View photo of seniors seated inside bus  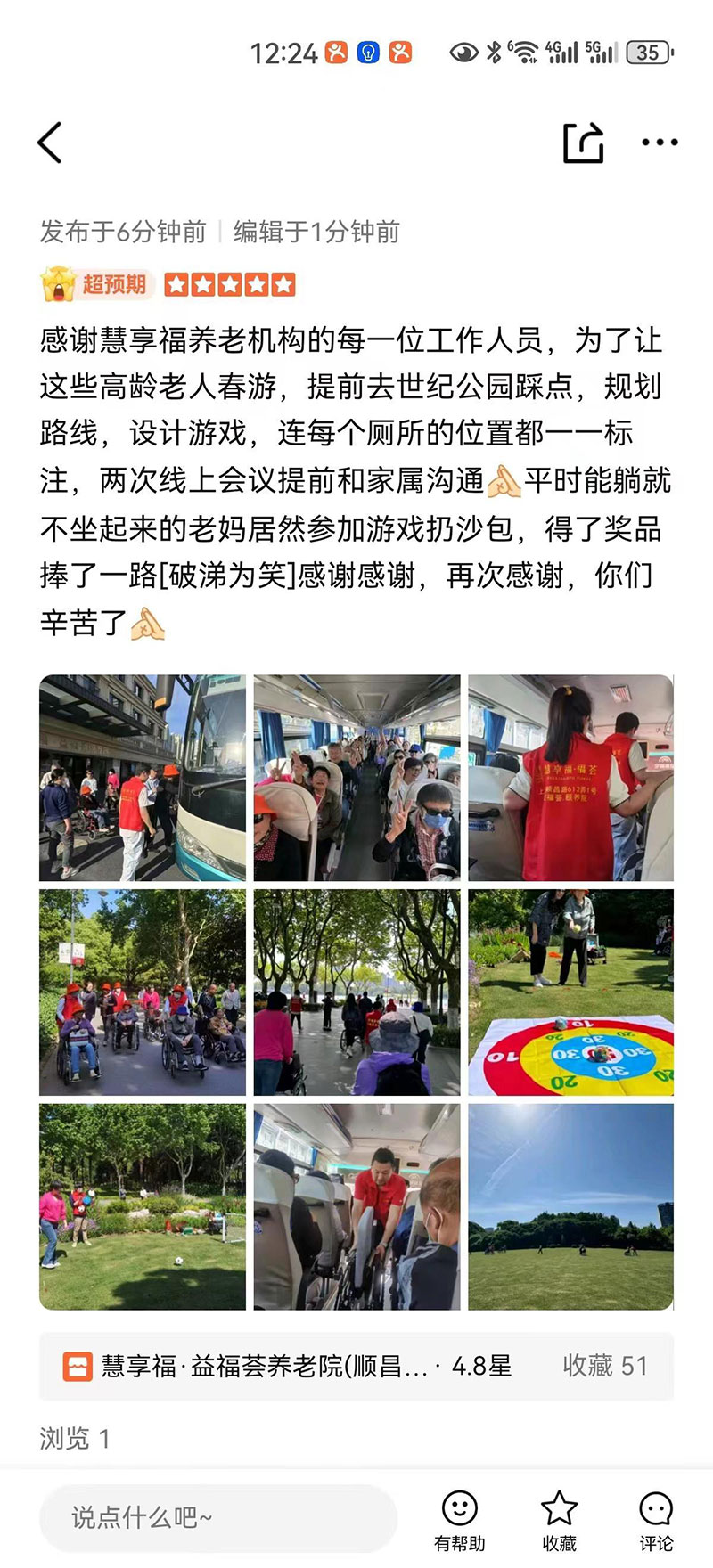click(356, 778)
